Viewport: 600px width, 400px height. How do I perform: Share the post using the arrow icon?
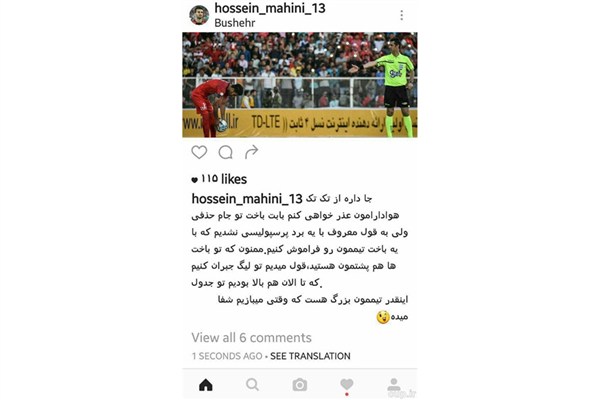pyautogui.click(x=251, y=152)
